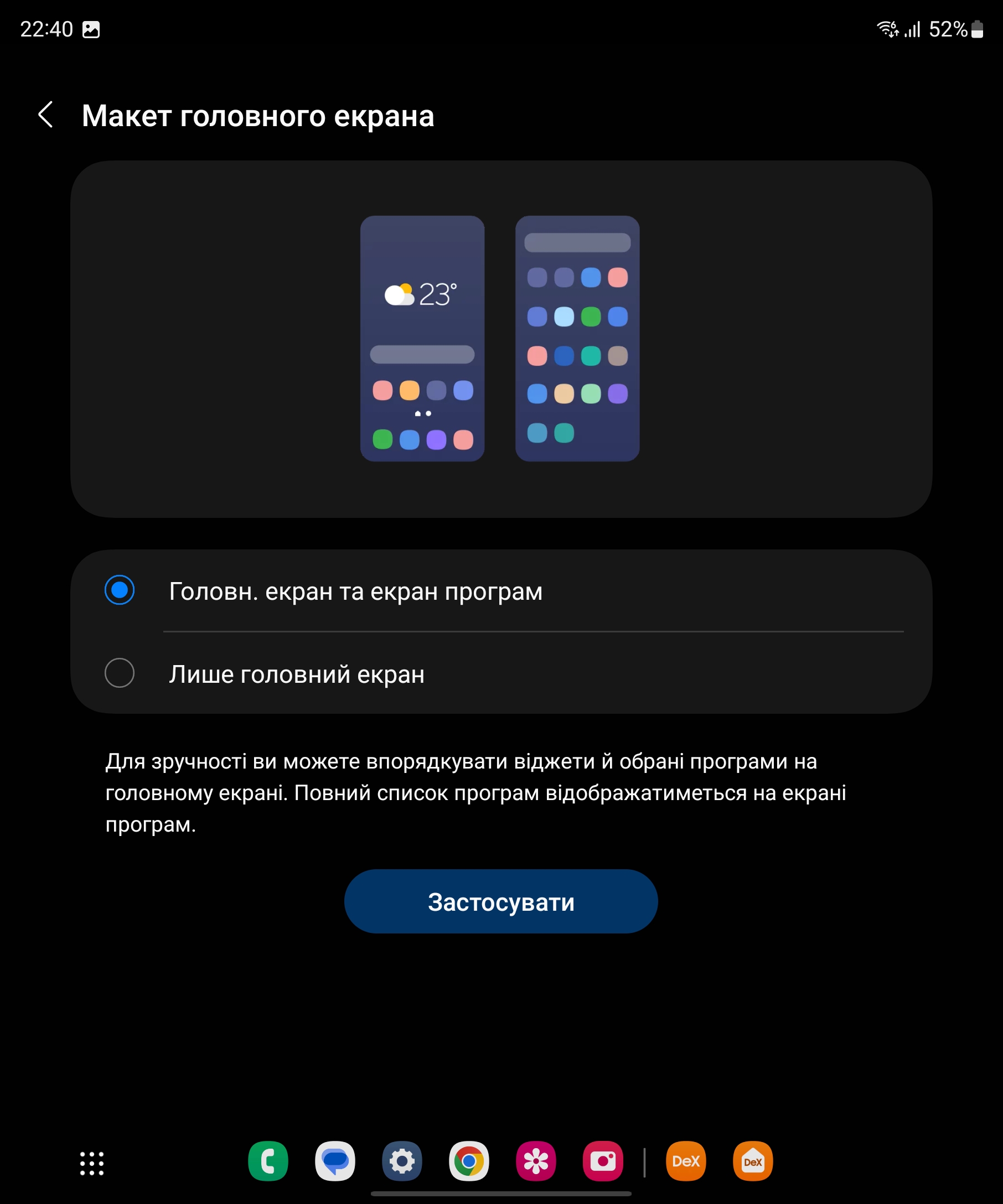Open Messages app from taskbar

[335, 1161]
